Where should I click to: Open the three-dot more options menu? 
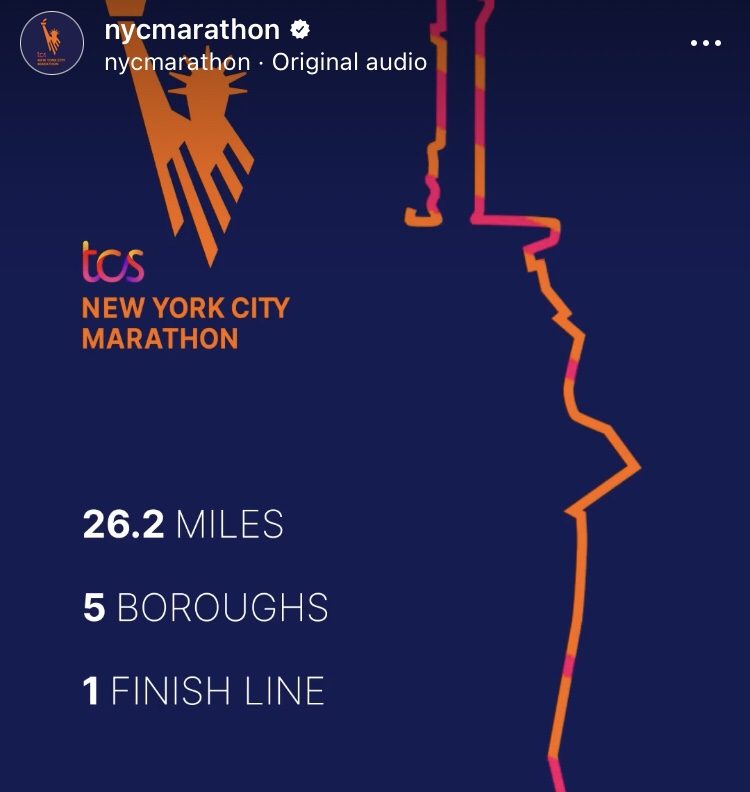coord(706,43)
